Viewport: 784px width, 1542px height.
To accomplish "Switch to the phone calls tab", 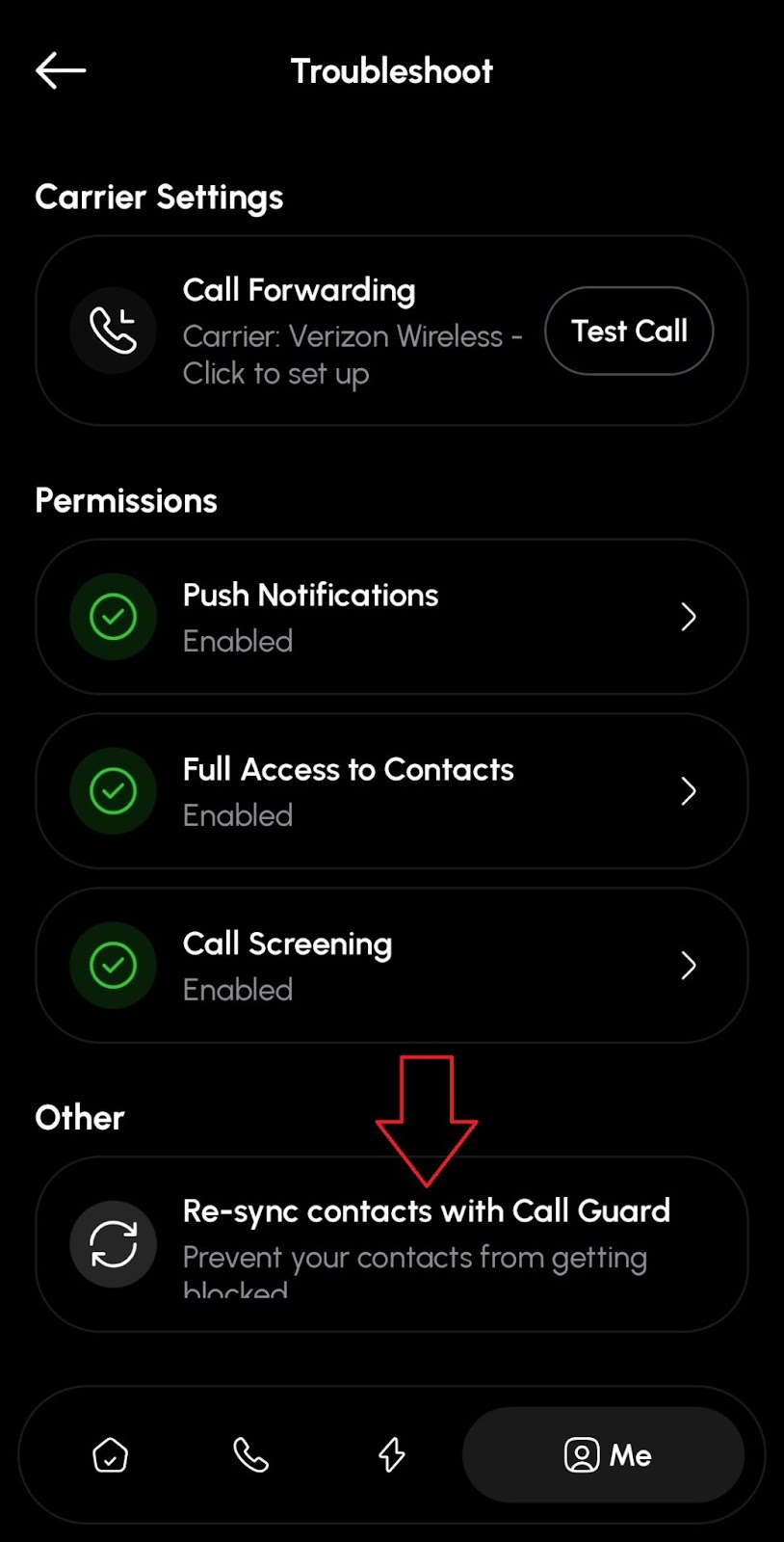I will tap(251, 1455).
